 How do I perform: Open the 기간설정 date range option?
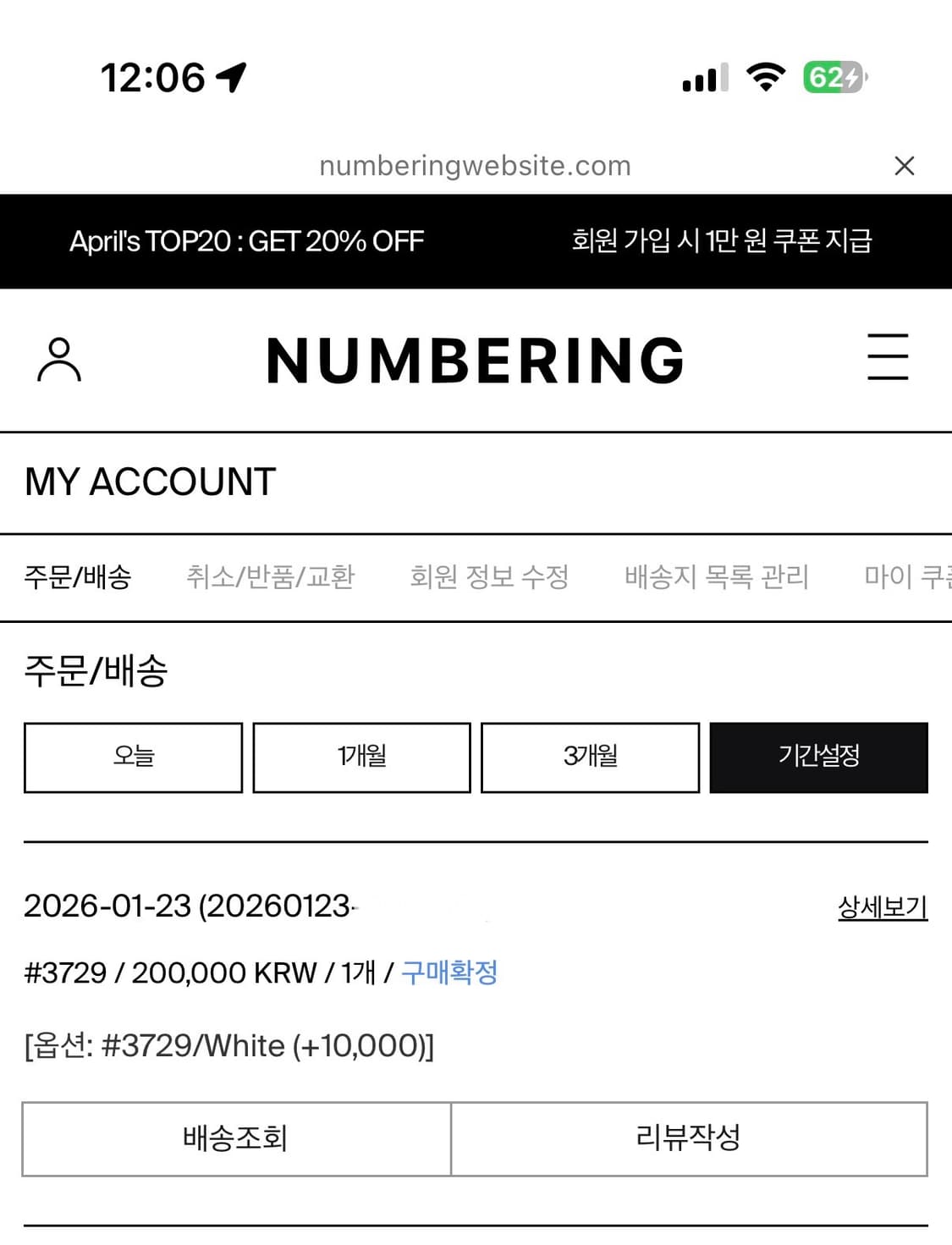coord(818,757)
